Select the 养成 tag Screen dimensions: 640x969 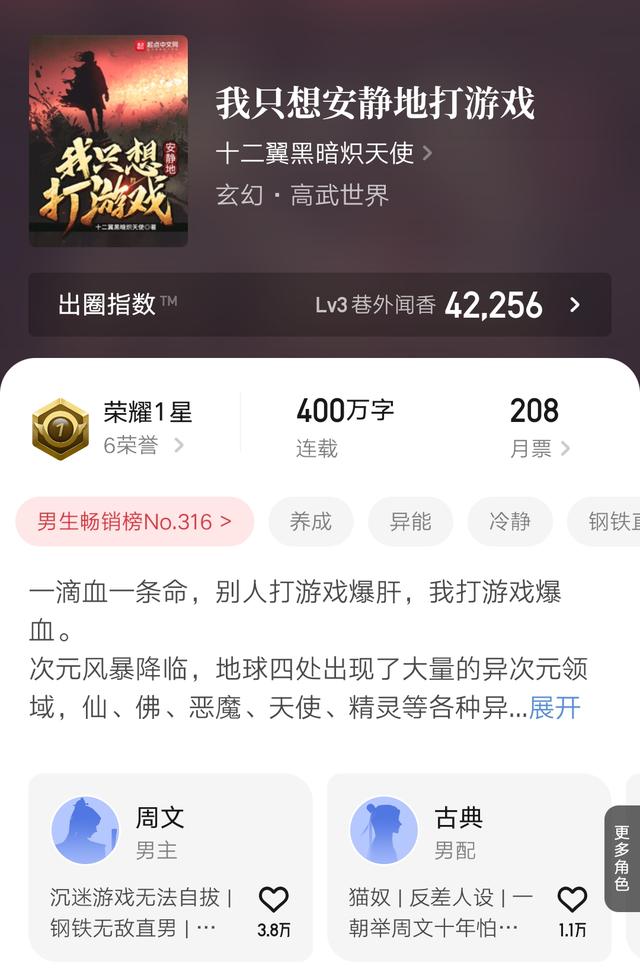pyautogui.click(x=310, y=521)
